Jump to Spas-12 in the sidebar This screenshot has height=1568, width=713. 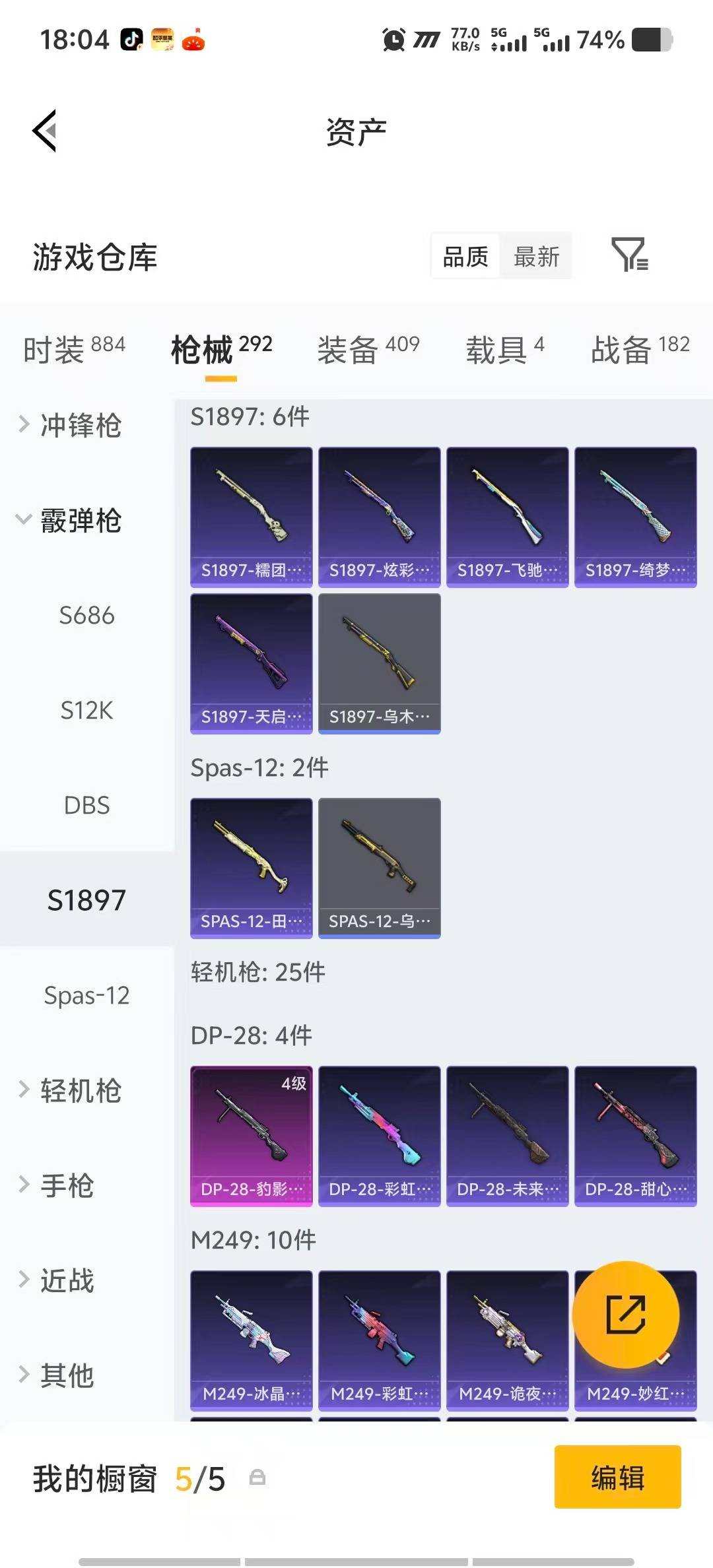pyautogui.click(x=86, y=995)
